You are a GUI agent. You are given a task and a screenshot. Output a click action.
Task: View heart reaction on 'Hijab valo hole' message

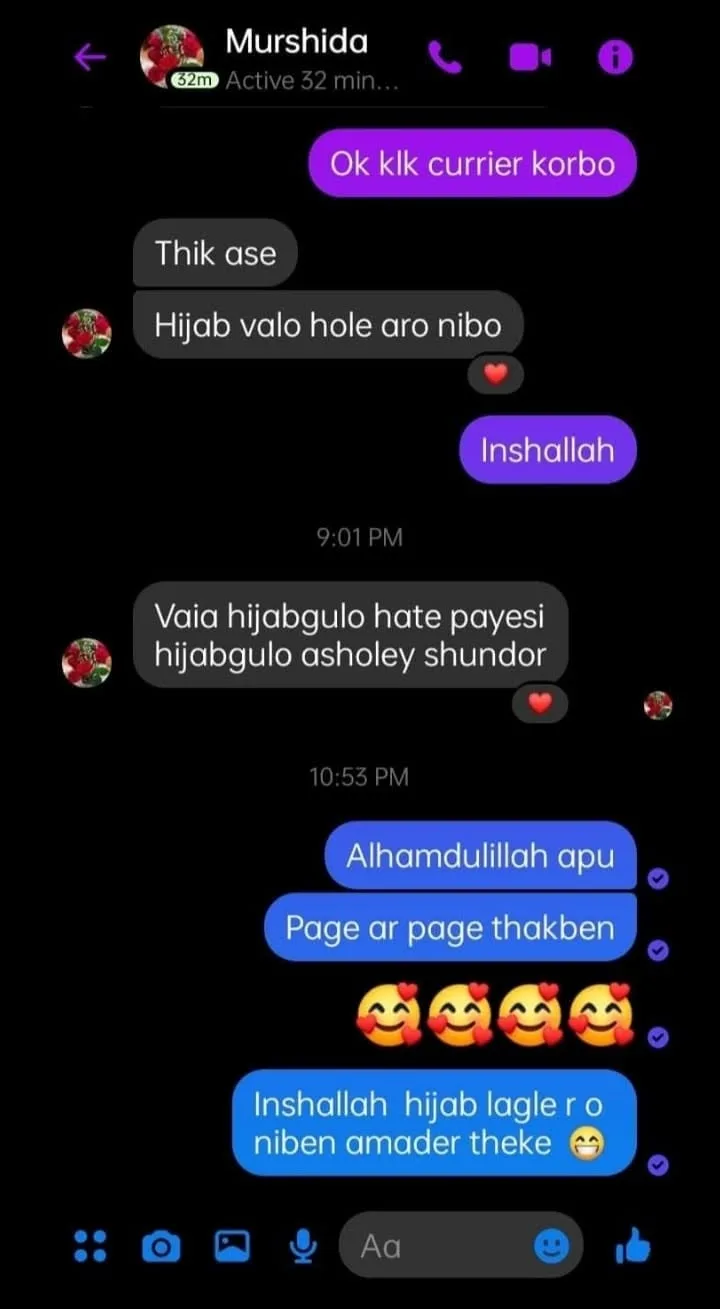496,375
